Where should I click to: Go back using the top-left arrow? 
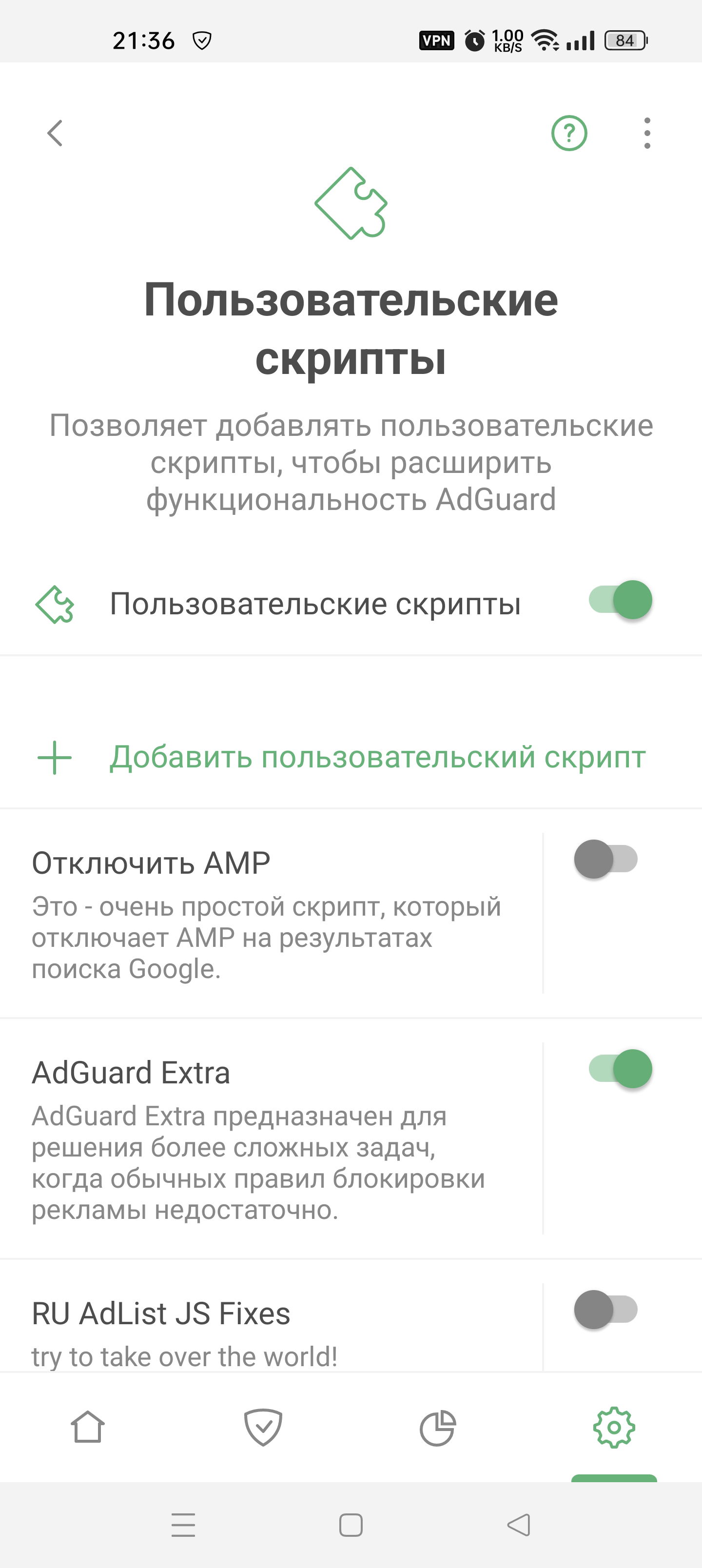tap(55, 133)
